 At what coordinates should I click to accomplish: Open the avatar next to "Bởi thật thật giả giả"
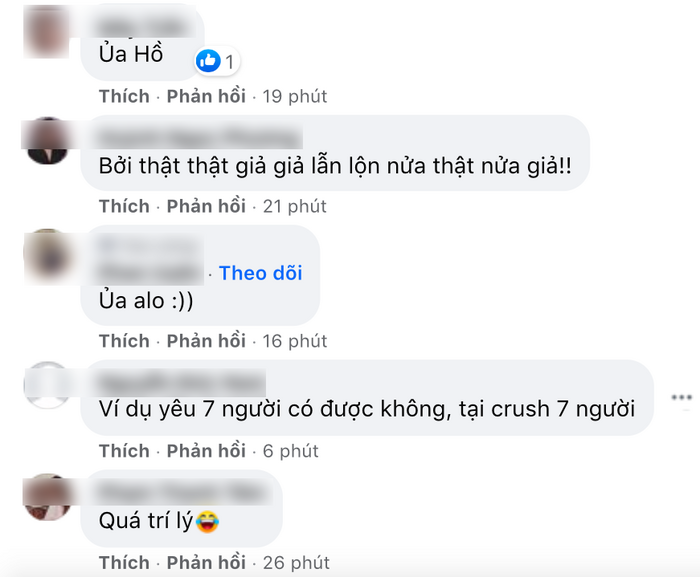[47, 142]
